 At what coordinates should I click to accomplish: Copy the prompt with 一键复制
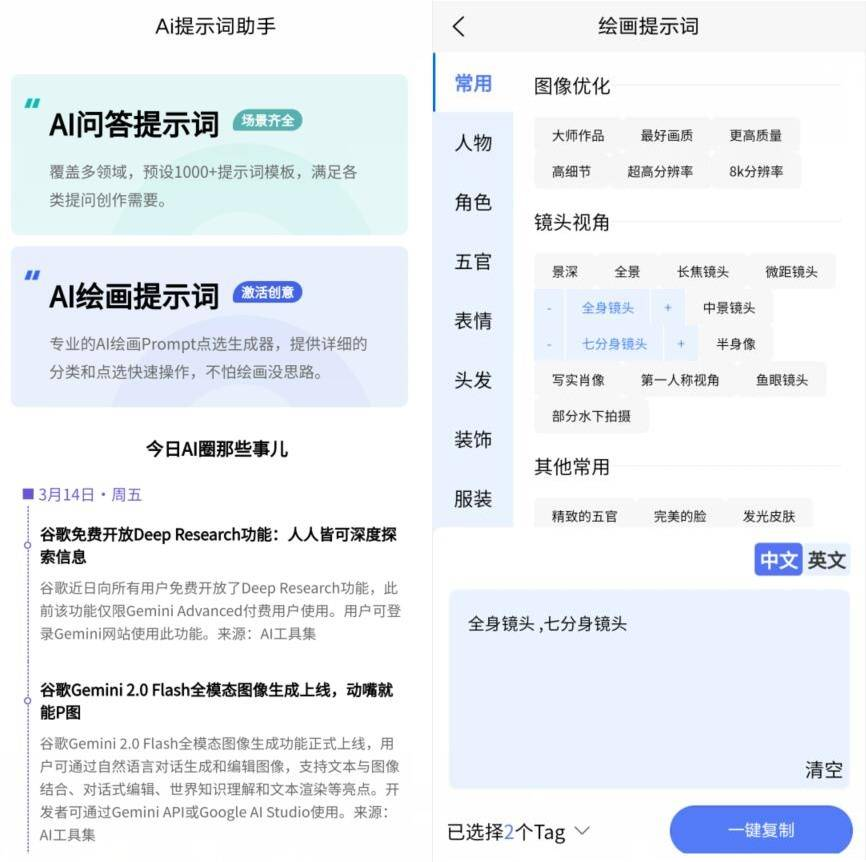click(x=760, y=830)
